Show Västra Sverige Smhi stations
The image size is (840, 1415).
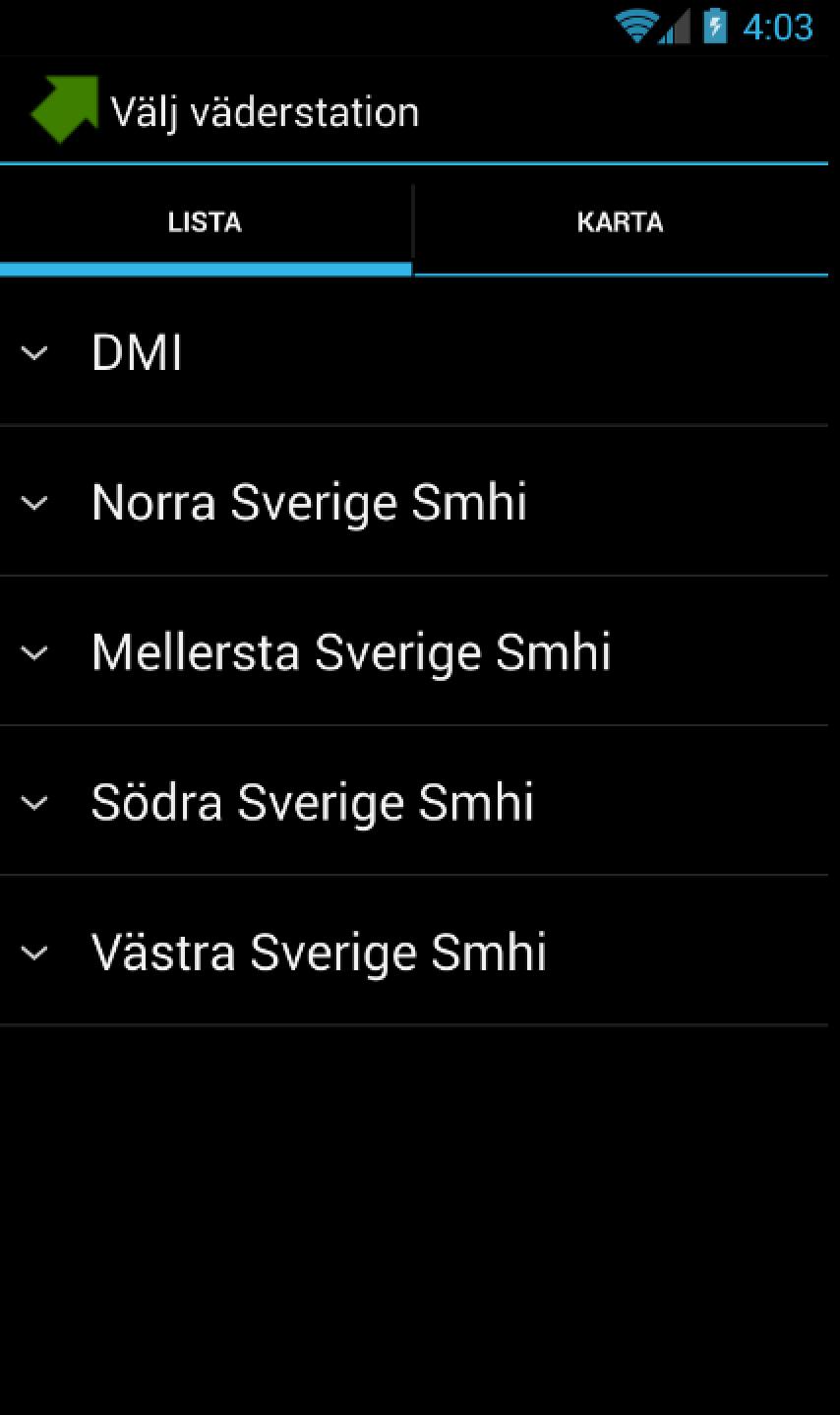318,953
